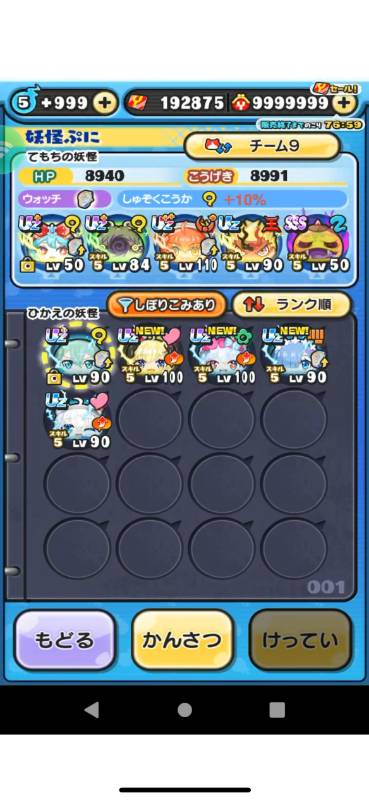Confirm the team with けってい
Viewport: 369px width, 800px height.
(301, 640)
